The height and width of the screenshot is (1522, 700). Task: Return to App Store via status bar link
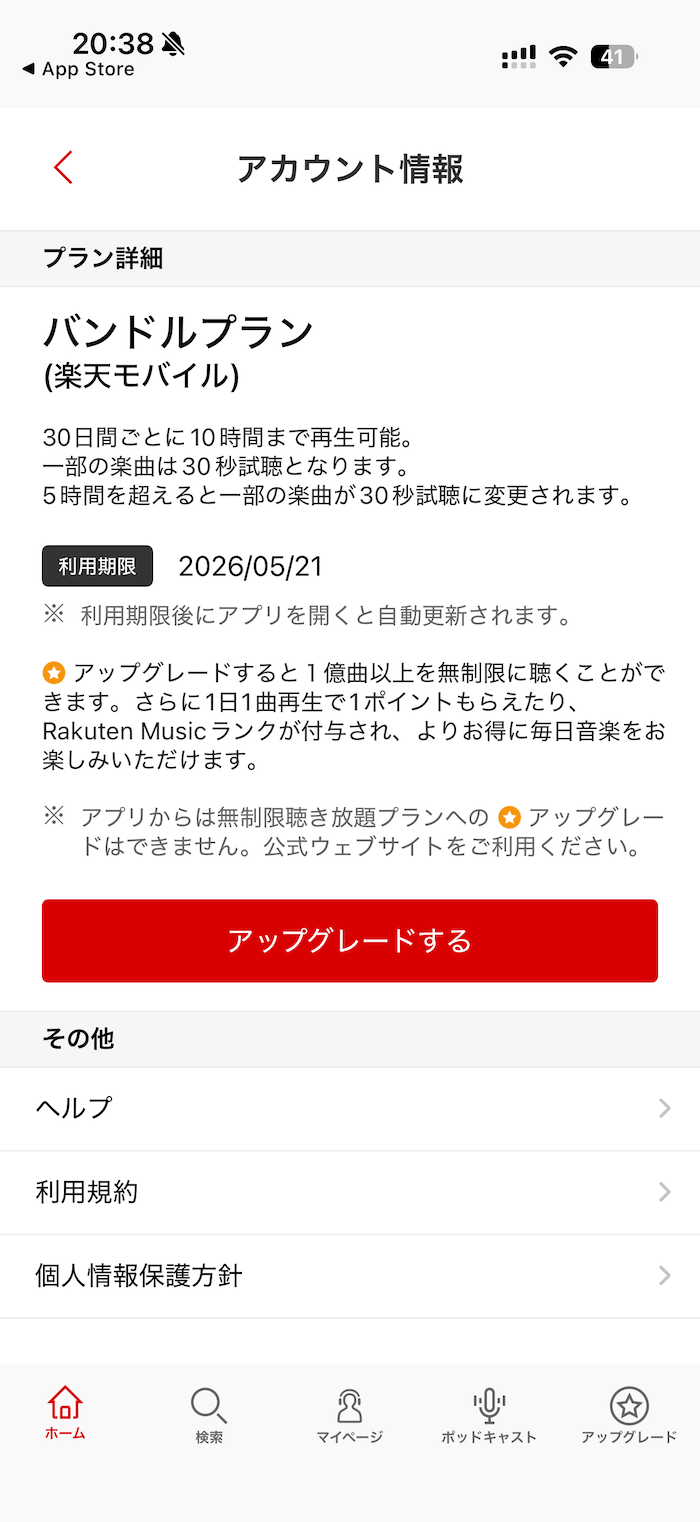coord(78,69)
